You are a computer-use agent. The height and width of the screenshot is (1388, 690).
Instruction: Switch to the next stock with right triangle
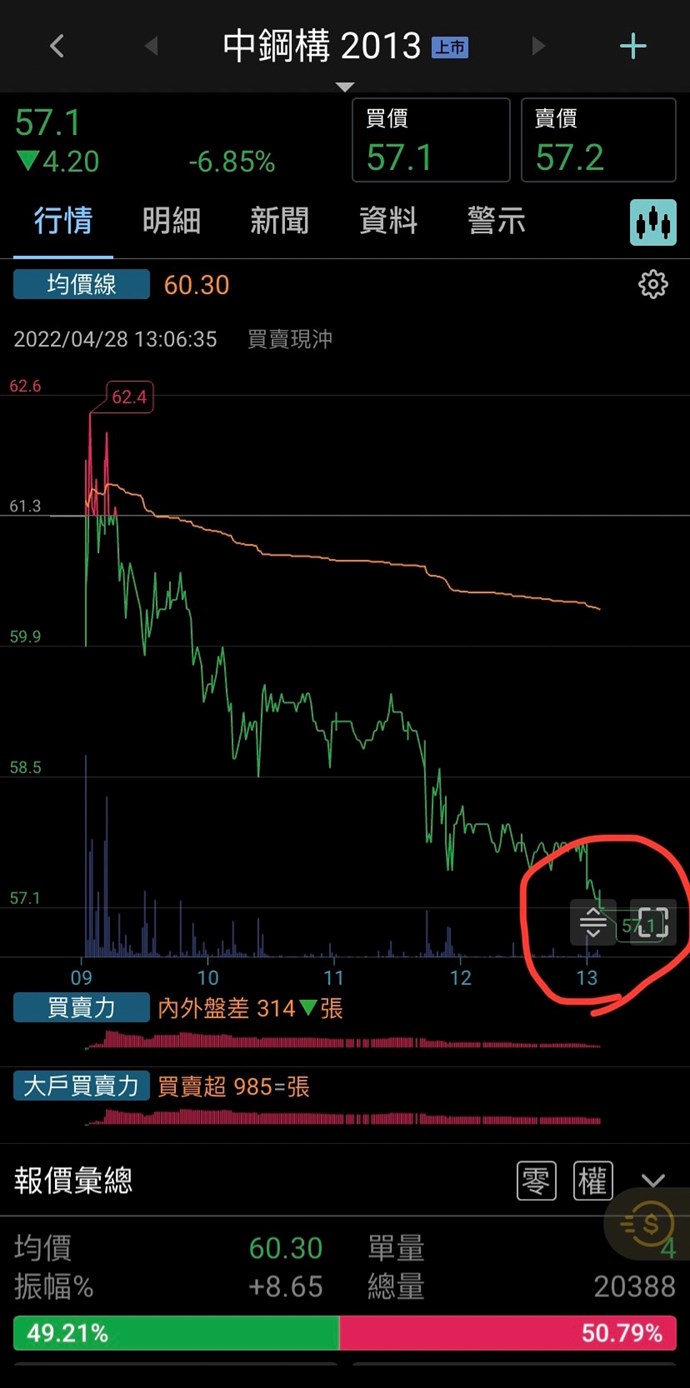(538, 46)
